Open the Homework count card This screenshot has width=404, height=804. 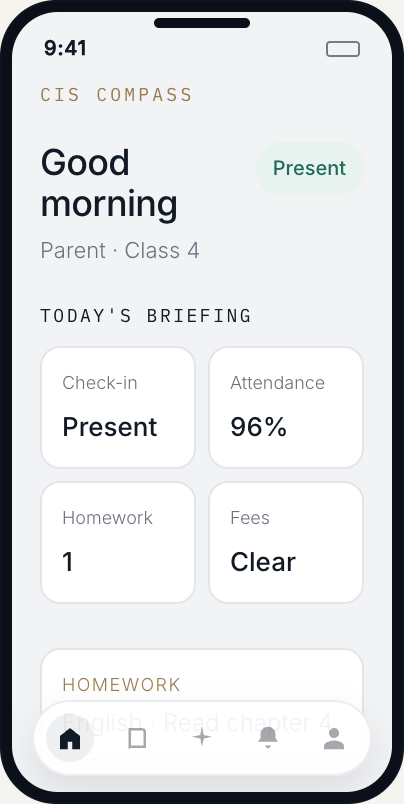[118, 542]
